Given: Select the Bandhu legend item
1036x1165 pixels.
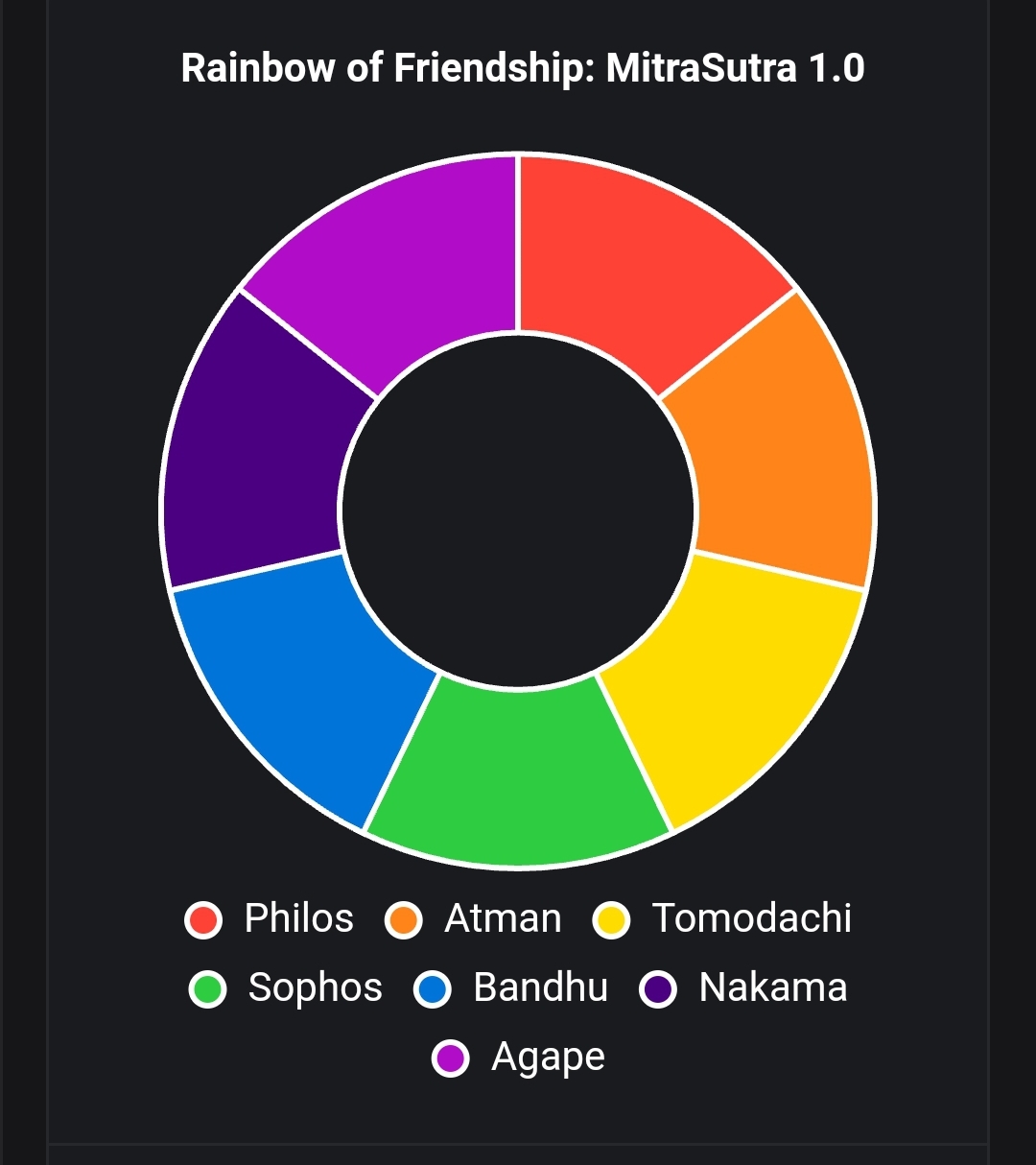Looking at the screenshot, I should 512,987.
